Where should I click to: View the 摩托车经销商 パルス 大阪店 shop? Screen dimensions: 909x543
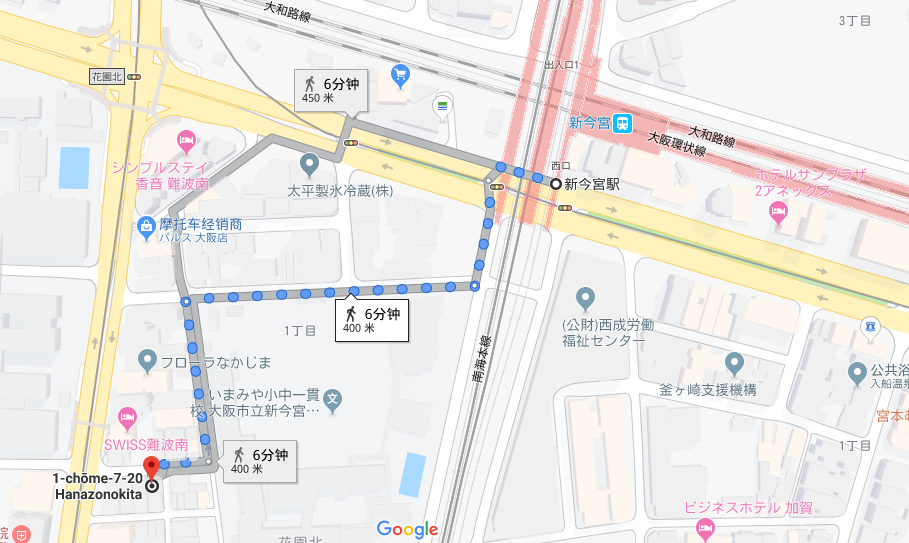pyautogui.click(x=148, y=228)
